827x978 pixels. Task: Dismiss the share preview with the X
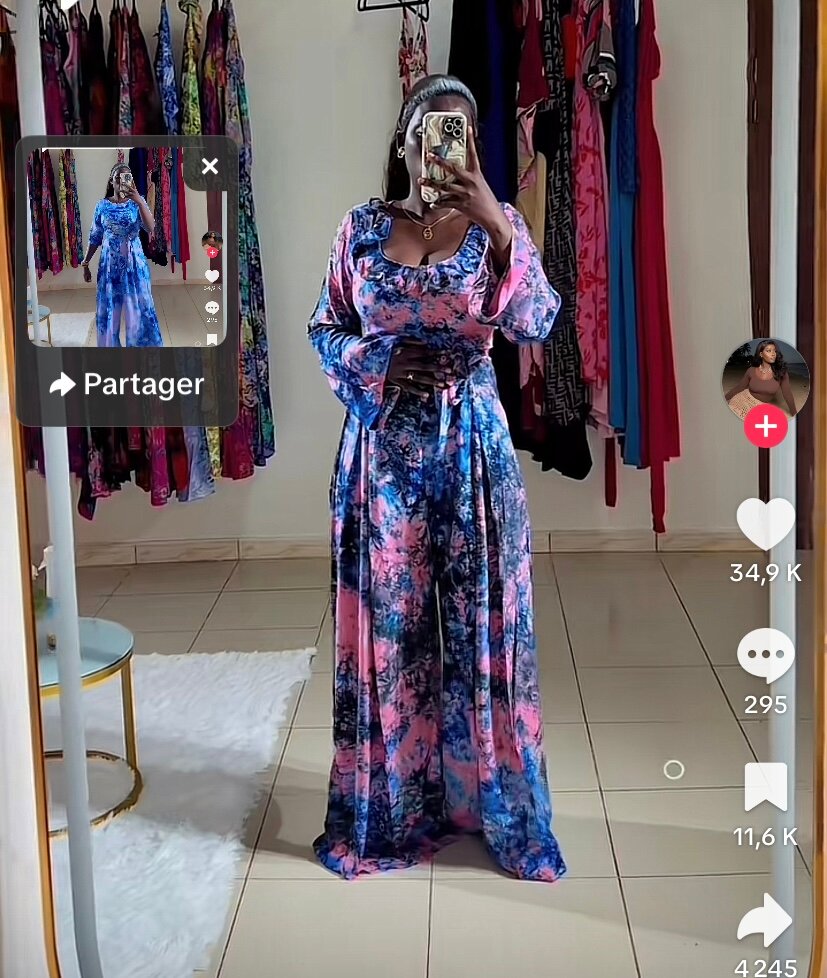point(210,167)
